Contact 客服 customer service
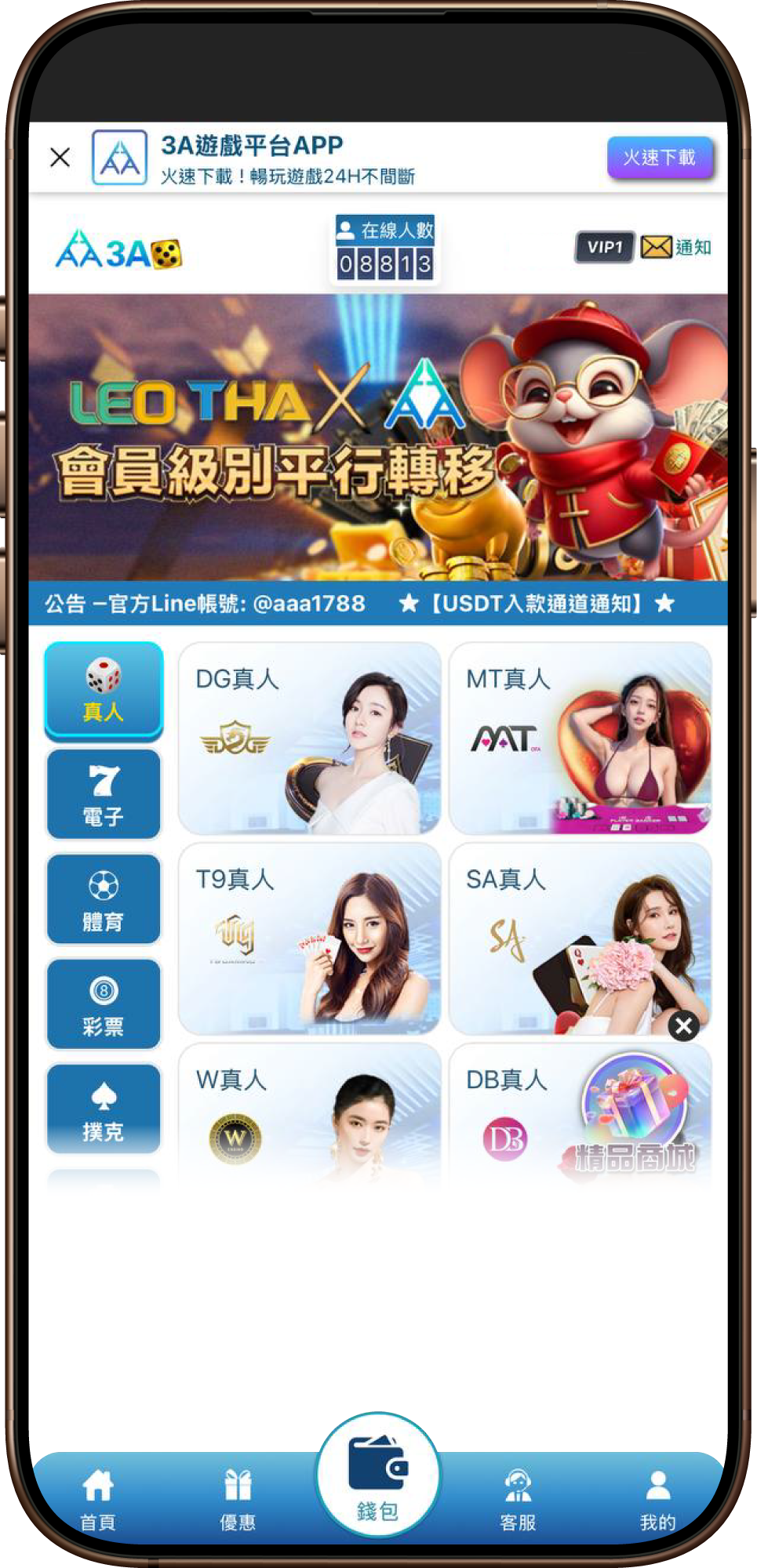This screenshot has width=757, height=1568. pos(518,1500)
